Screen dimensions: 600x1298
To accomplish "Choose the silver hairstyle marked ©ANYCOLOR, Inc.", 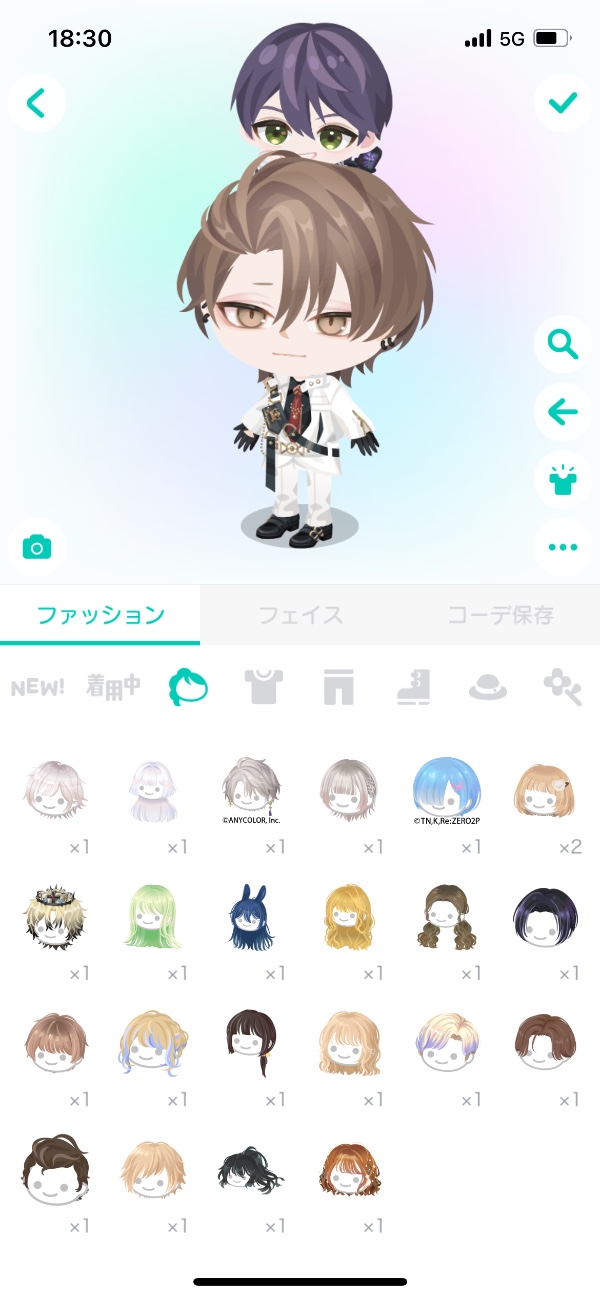I will [251, 788].
